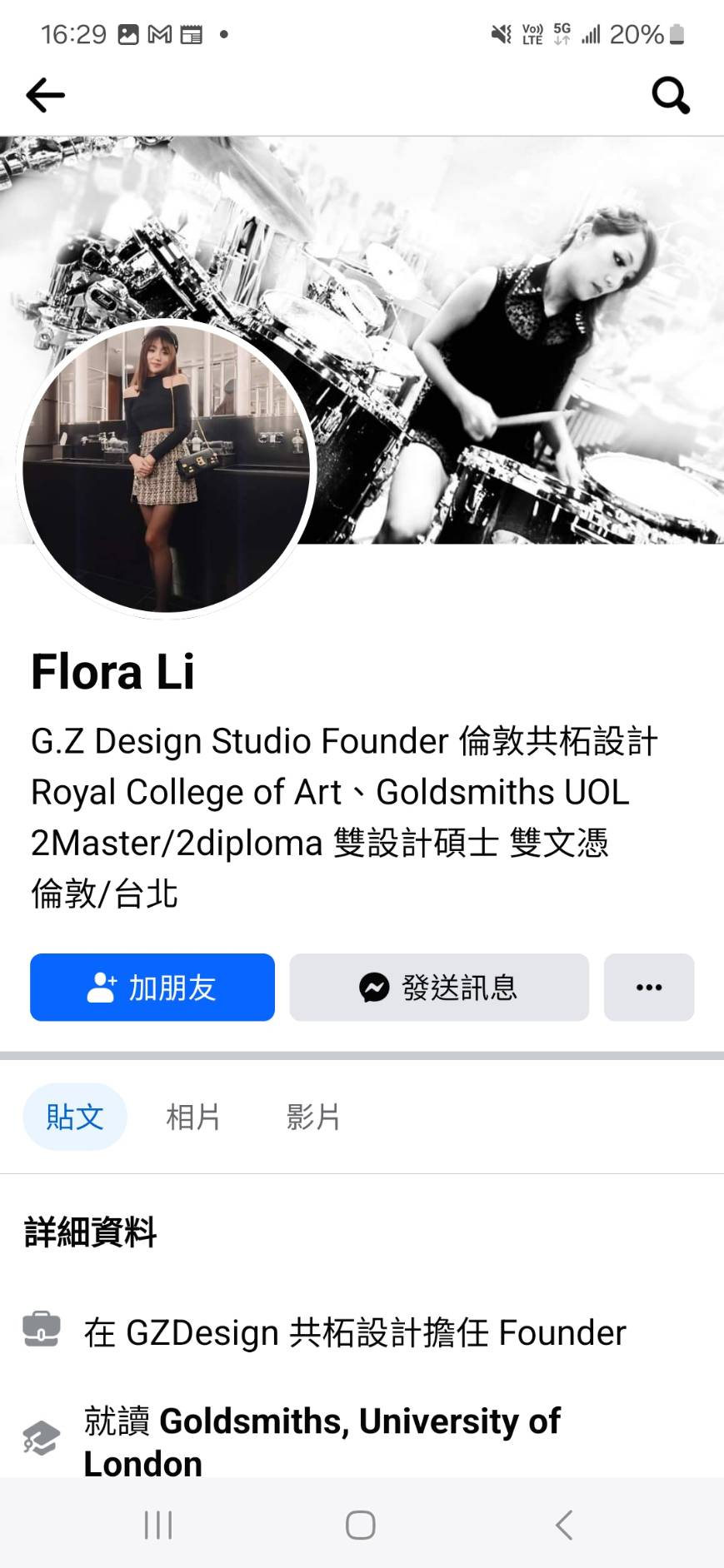Switch to the 影片 tab

coord(313,1117)
